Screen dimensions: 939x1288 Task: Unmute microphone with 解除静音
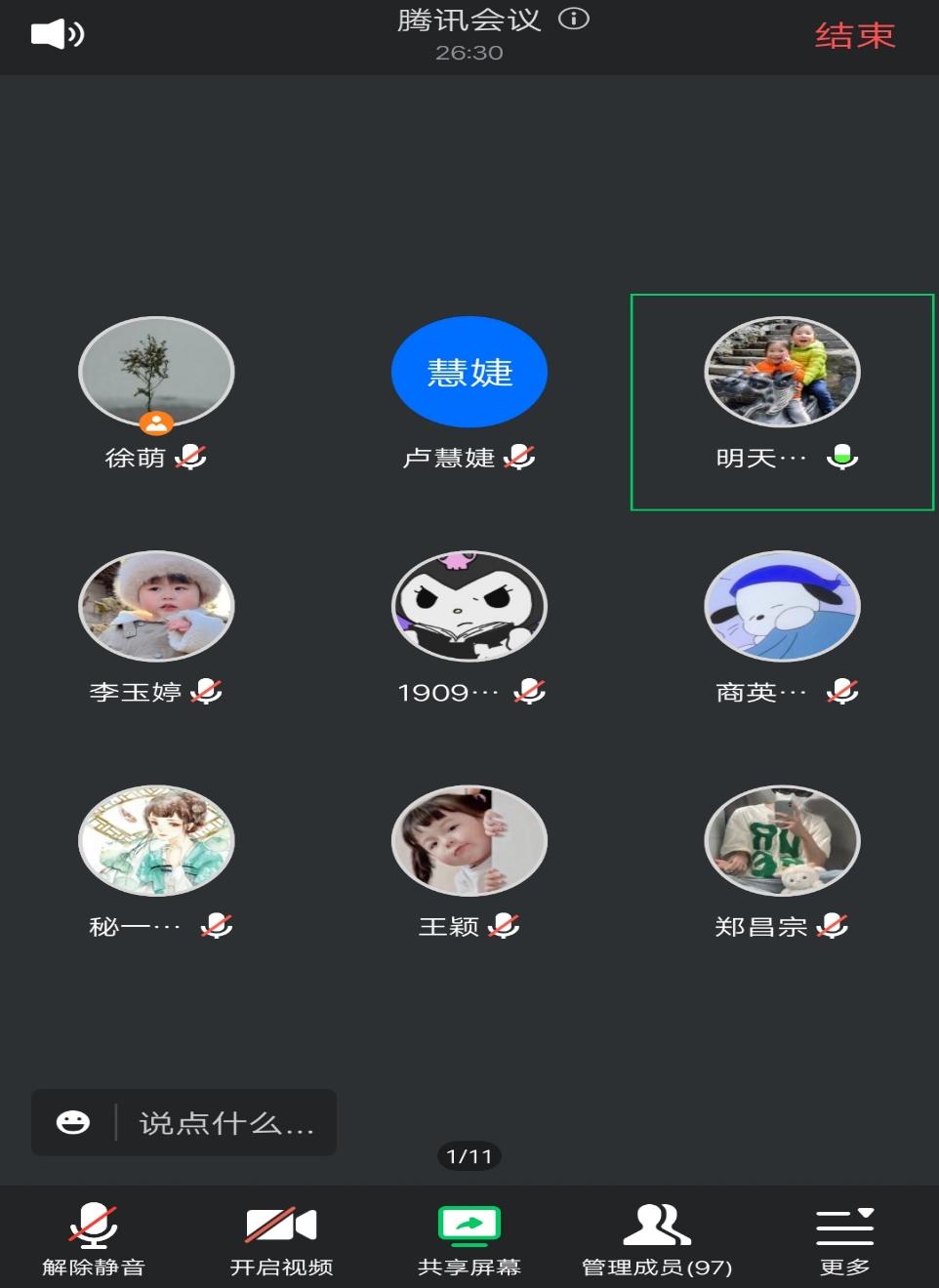tap(94, 1239)
